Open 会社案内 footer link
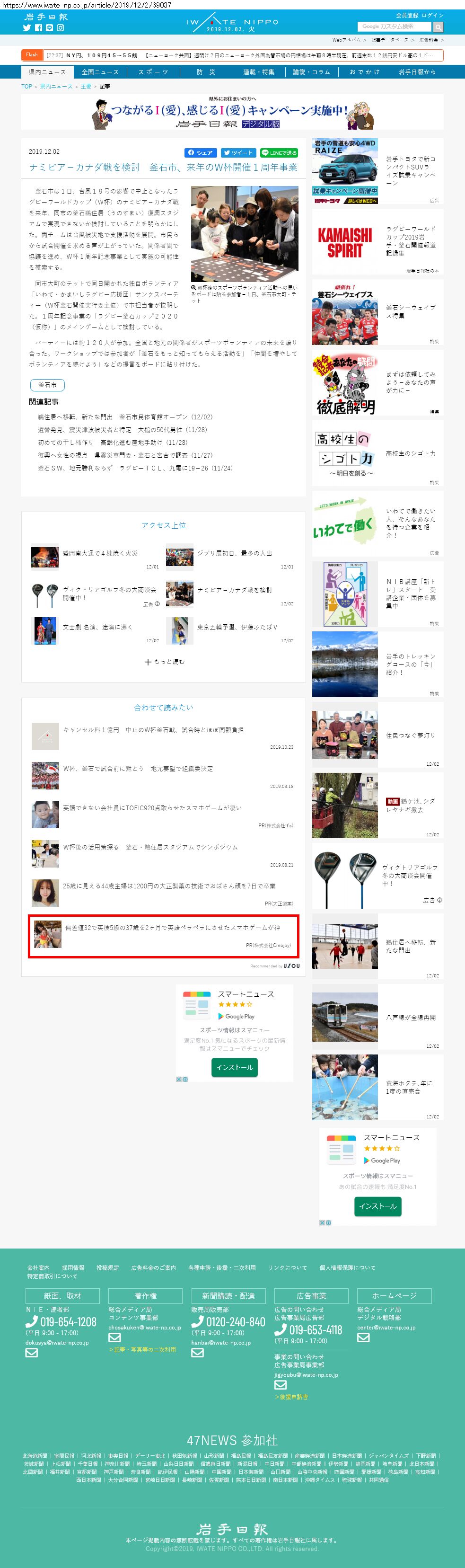 coord(38,1268)
